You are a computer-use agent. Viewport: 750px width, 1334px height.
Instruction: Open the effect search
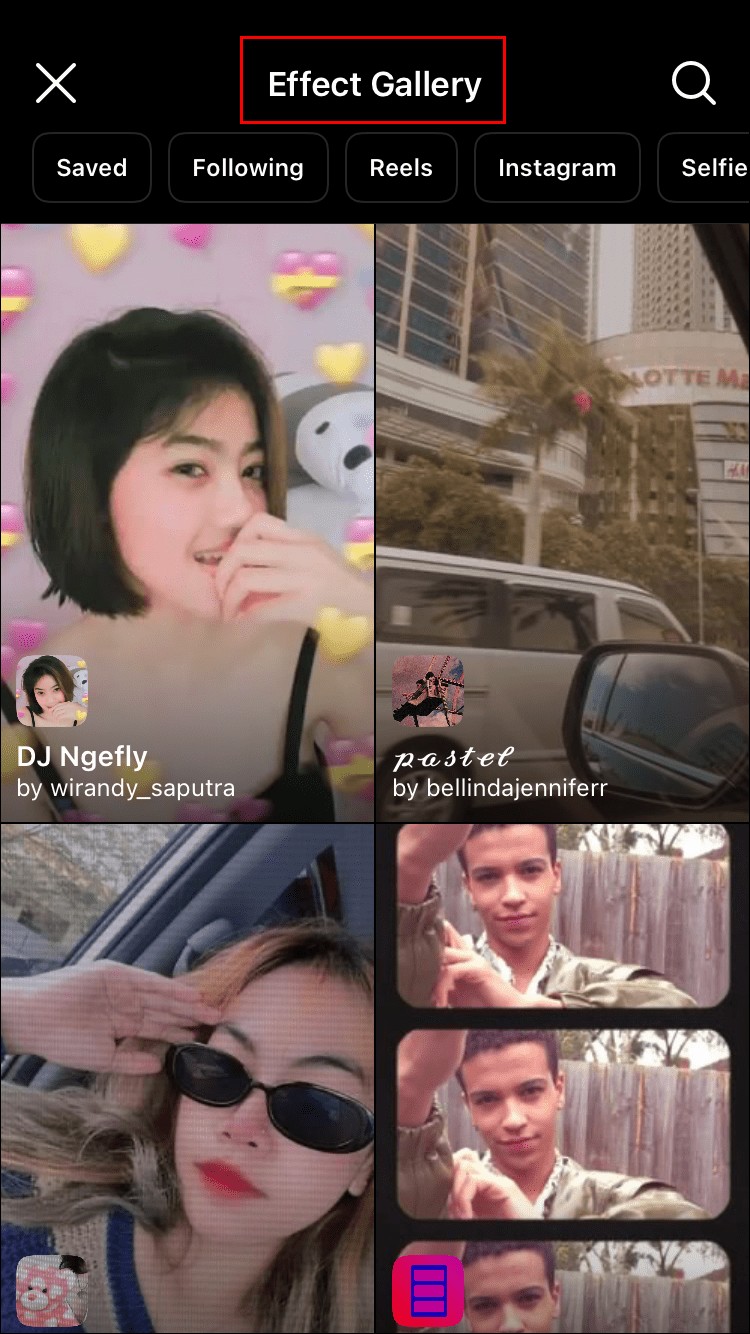click(693, 83)
